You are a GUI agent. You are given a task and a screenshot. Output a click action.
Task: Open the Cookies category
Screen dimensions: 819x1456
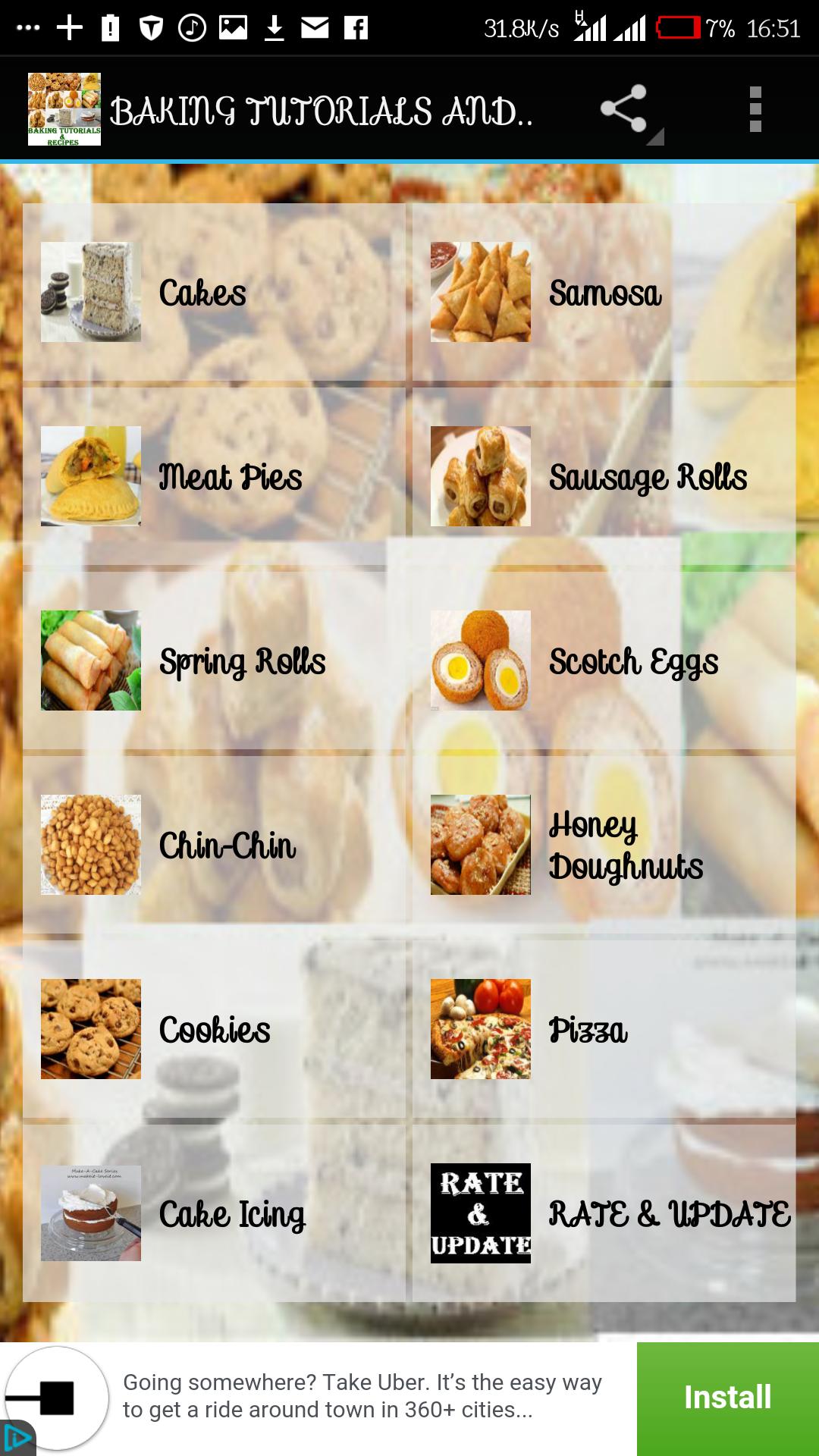pos(214,1029)
